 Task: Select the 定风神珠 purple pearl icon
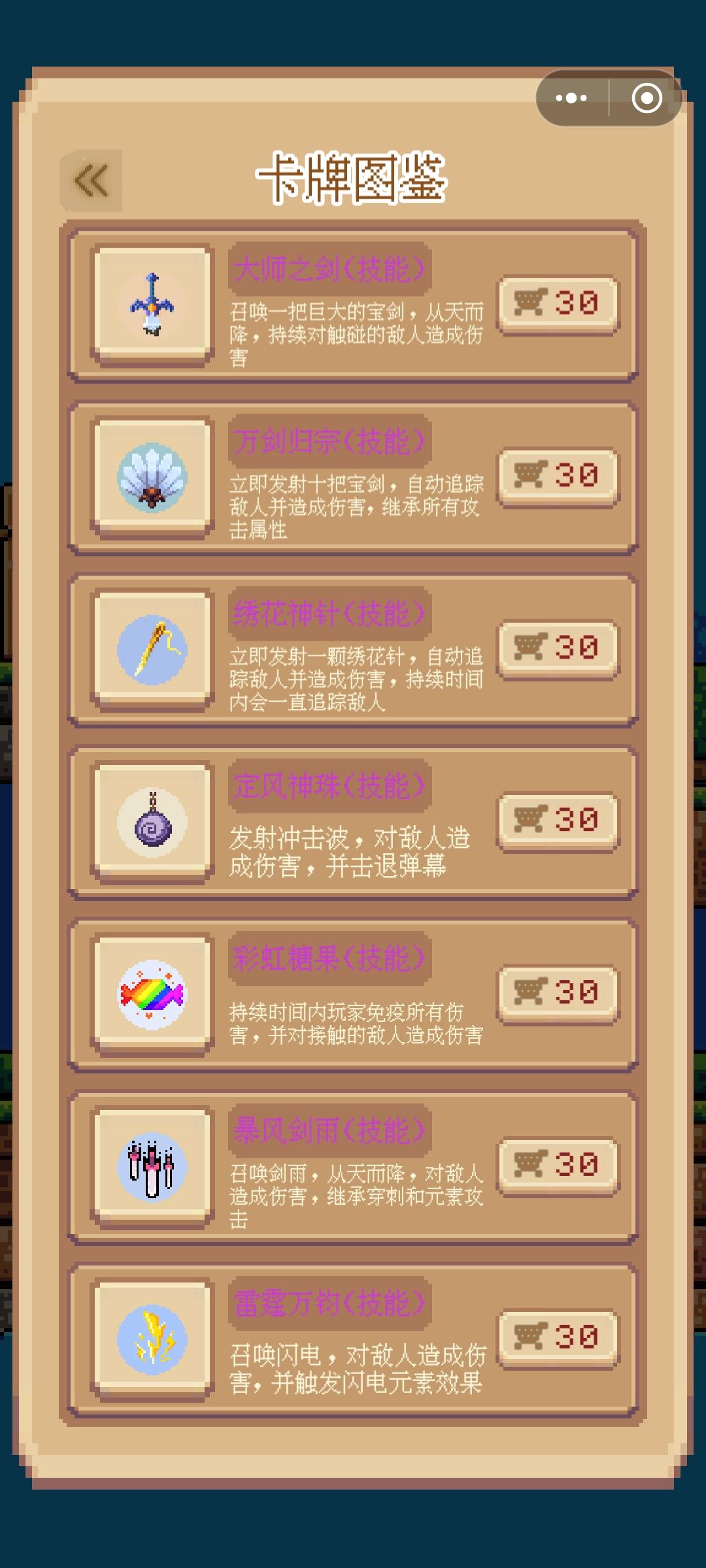pyautogui.click(x=150, y=823)
